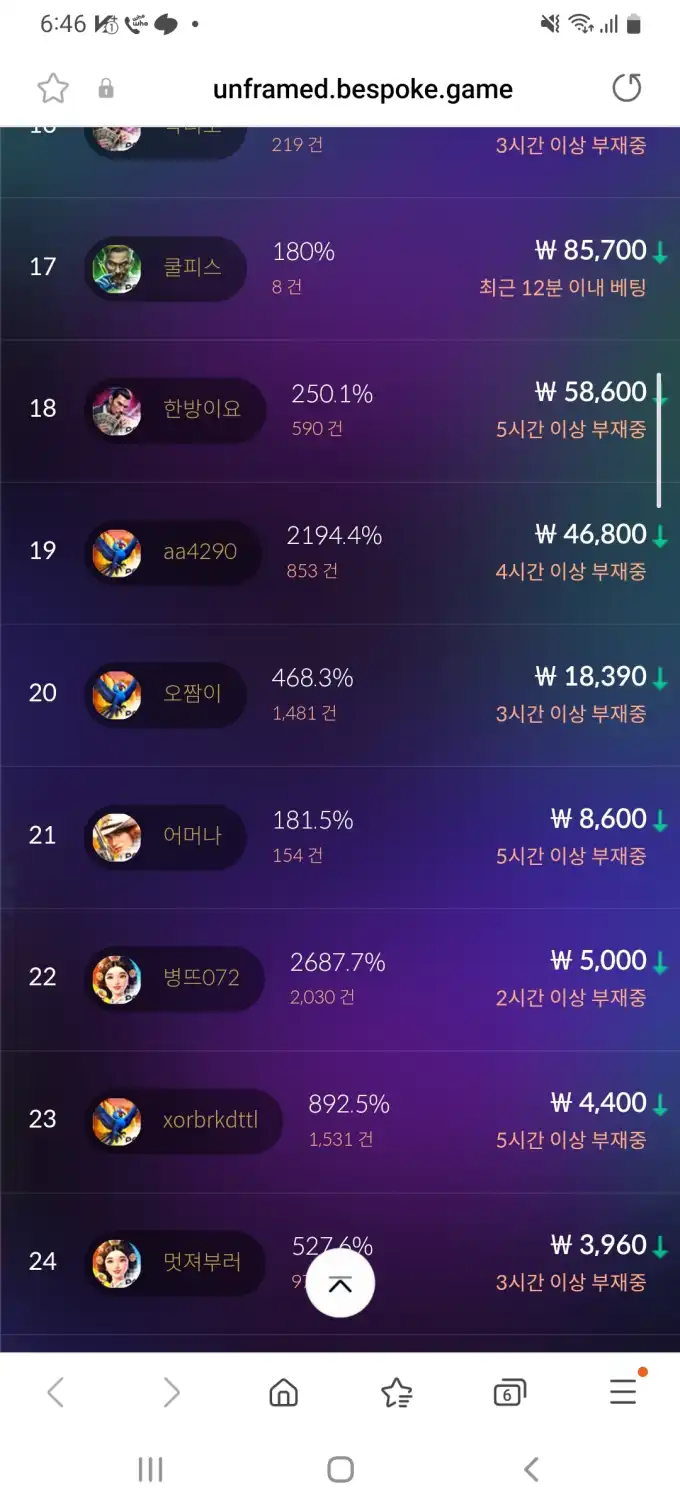Open the aa4290 player chip
The width and height of the screenshot is (680, 1511).
(x=174, y=552)
